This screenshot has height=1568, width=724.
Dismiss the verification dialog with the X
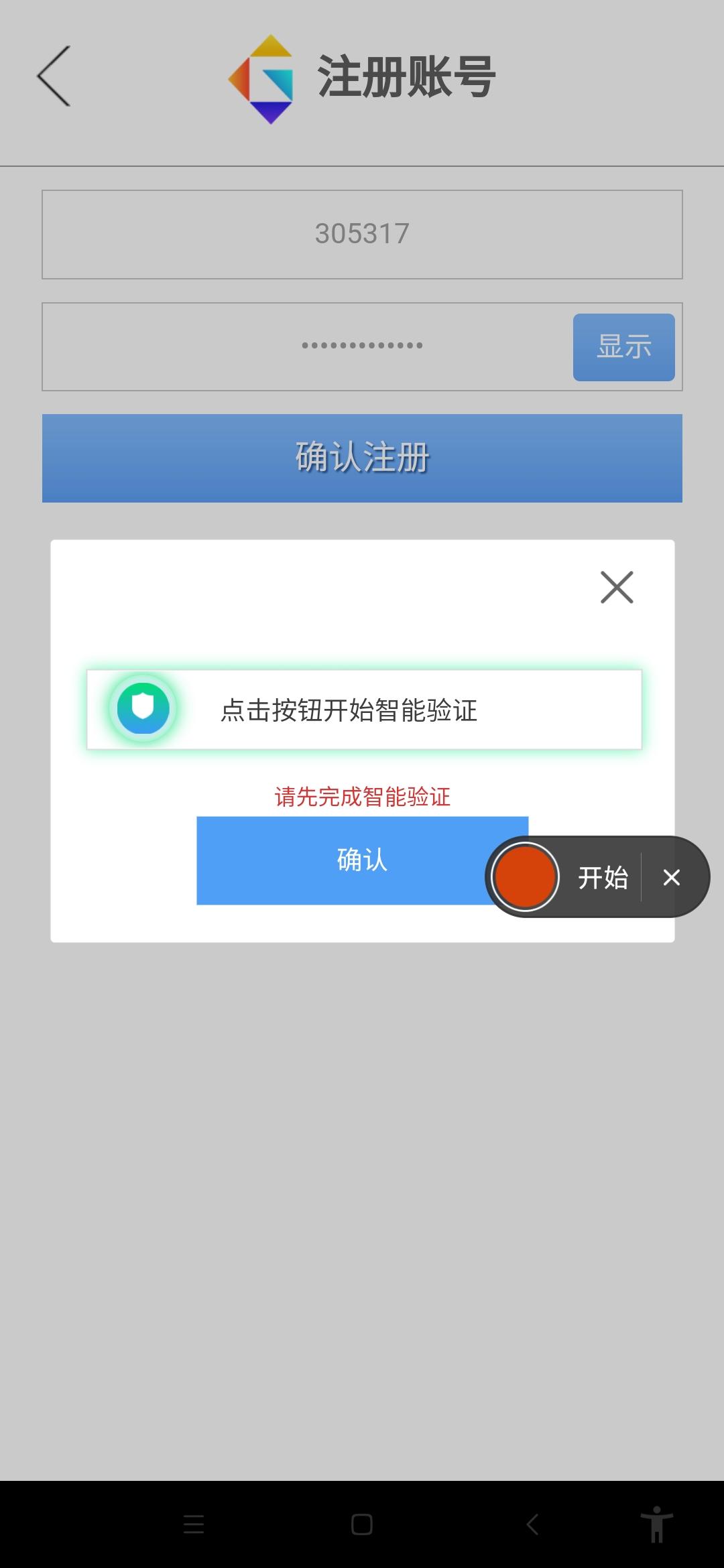(x=616, y=589)
